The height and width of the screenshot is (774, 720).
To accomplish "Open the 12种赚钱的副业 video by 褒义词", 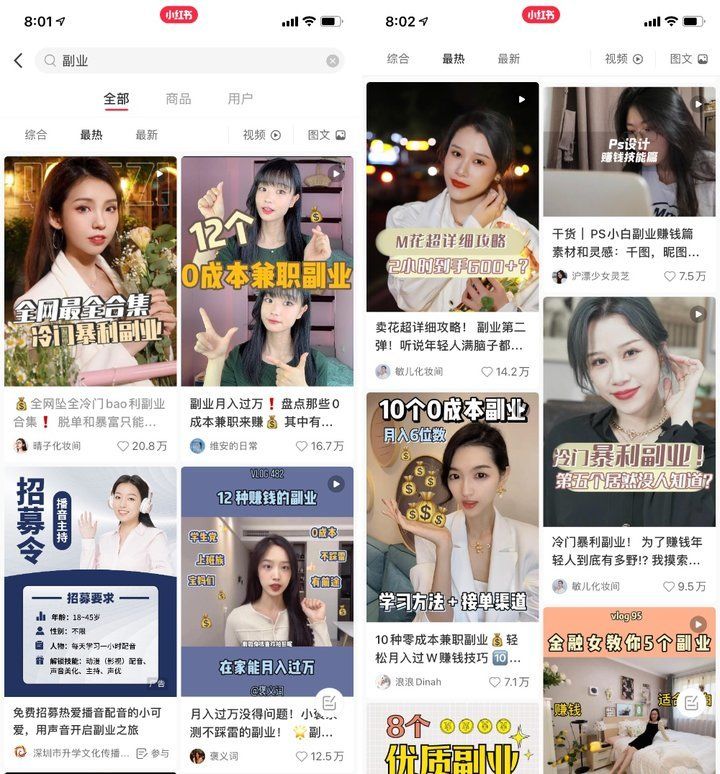I will pos(267,581).
